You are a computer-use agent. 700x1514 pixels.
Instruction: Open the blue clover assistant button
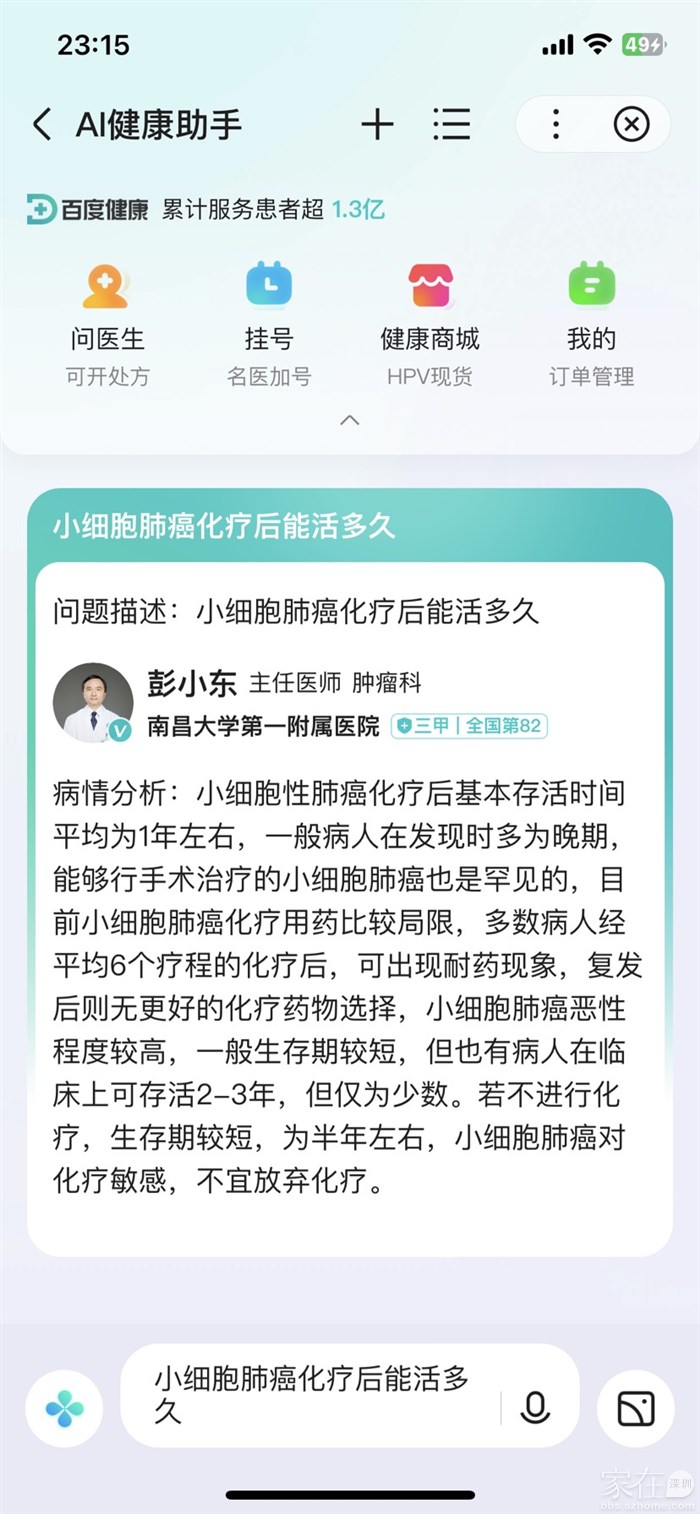[65, 1409]
